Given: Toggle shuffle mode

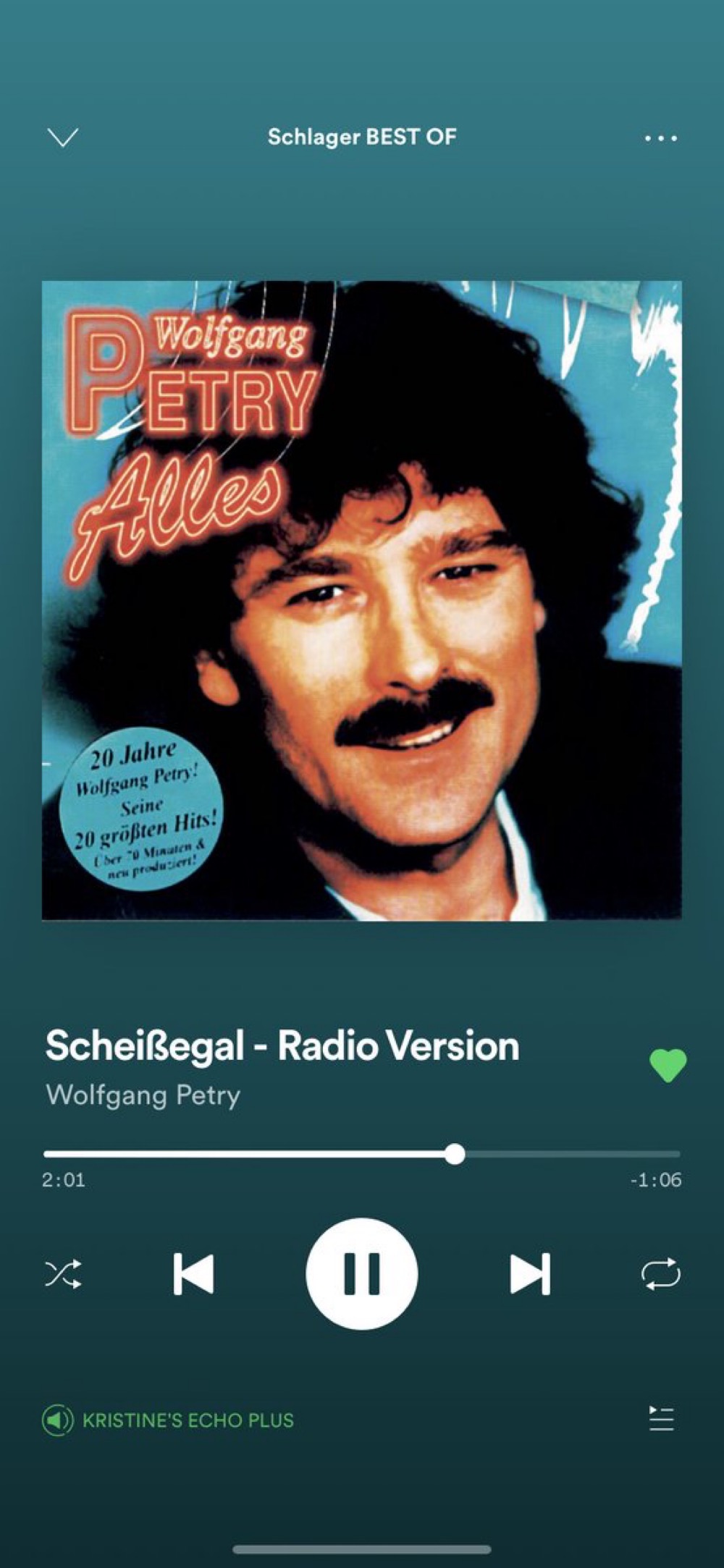Looking at the screenshot, I should pos(64,1274).
